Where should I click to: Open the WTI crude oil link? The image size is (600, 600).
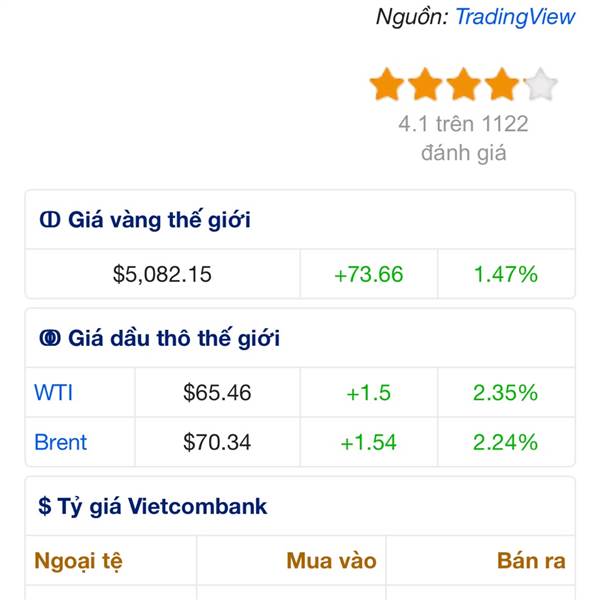coord(53,393)
